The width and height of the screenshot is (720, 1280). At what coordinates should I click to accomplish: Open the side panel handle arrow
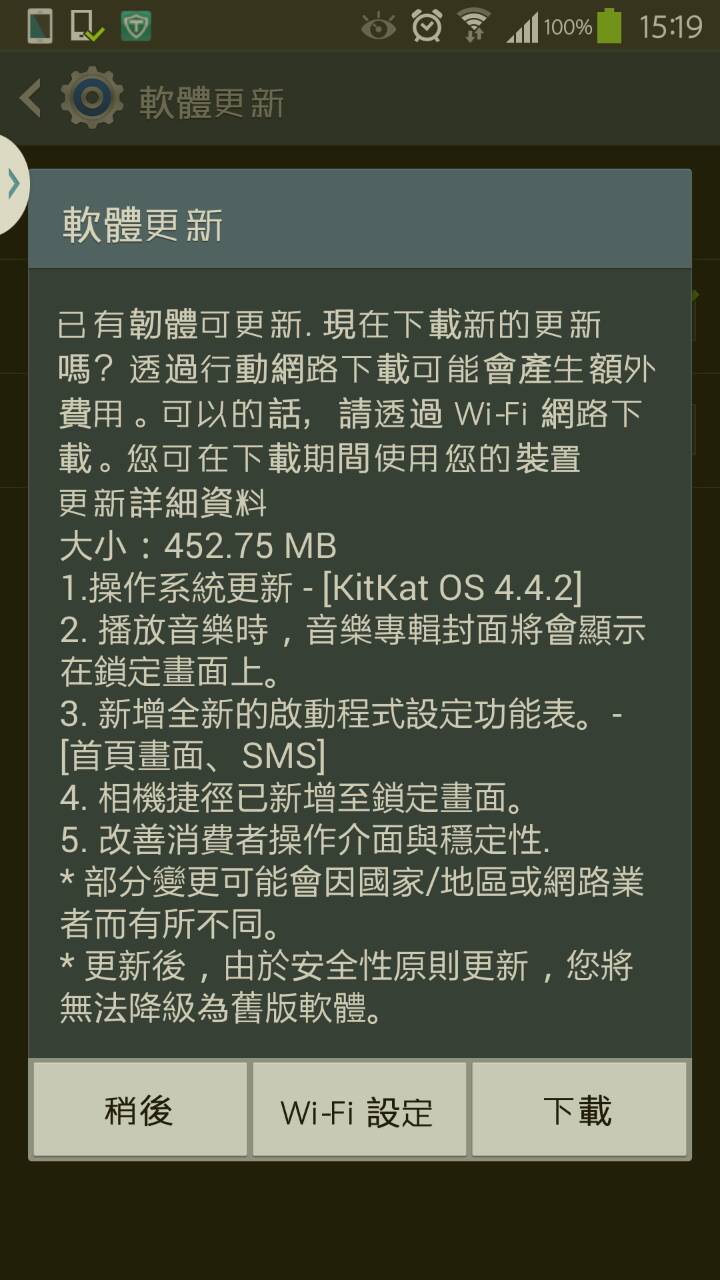tap(13, 184)
